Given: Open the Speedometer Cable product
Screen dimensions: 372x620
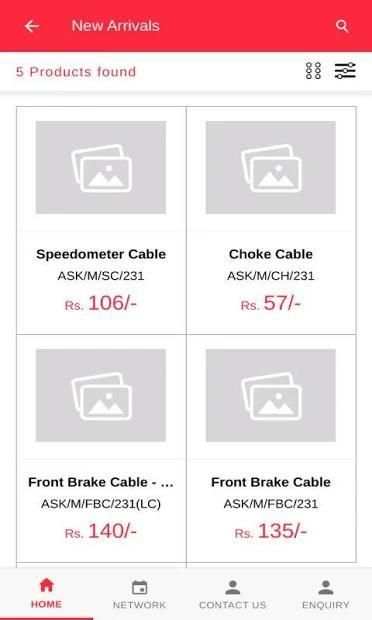Looking at the screenshot, I should 101,220.
